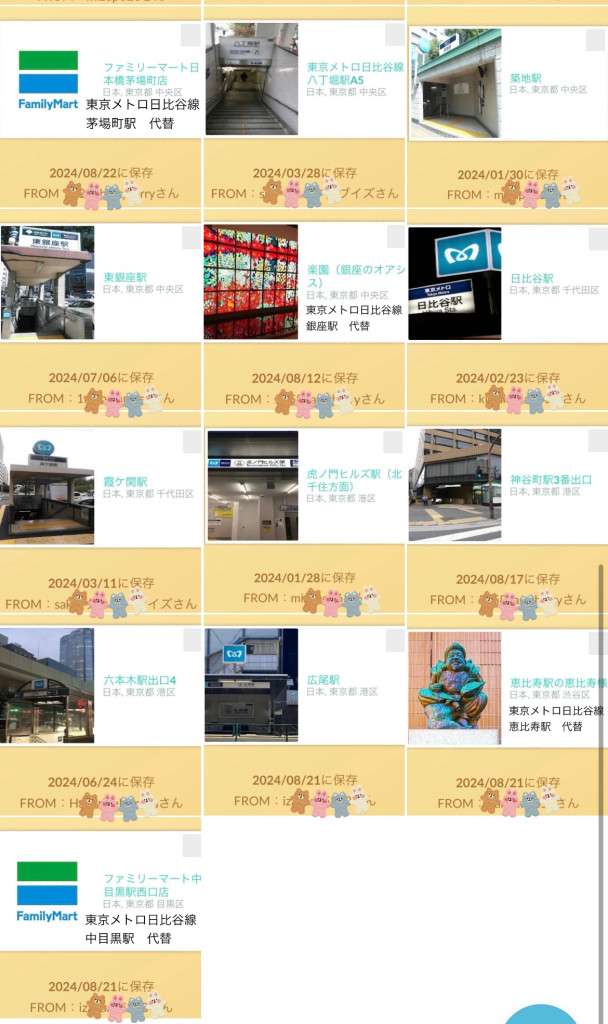The image size is (608, 1024).
Task: Open the 築地駅 spot card
Action: click(x=525, y=77)
